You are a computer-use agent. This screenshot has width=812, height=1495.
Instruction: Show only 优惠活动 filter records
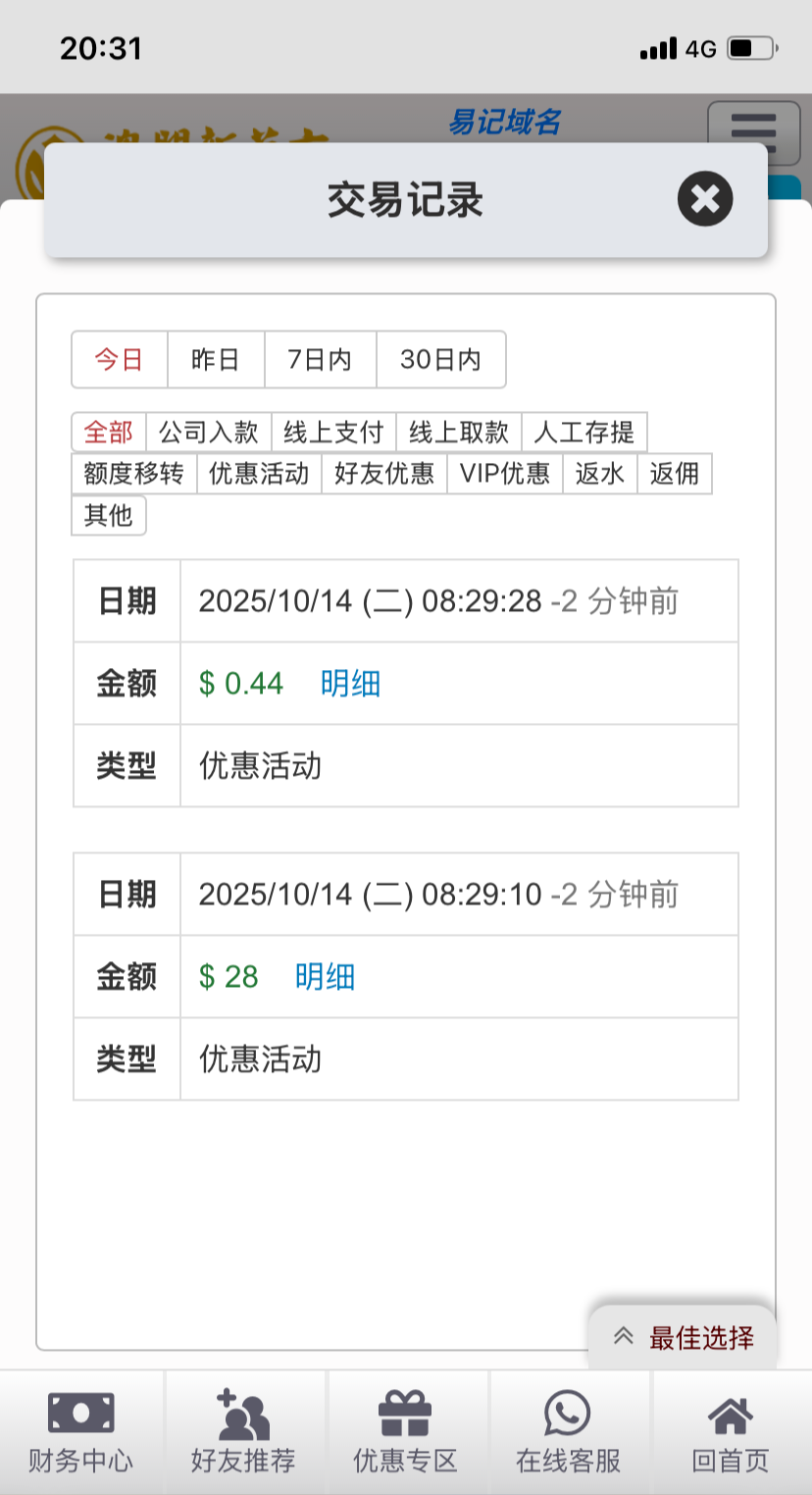259,474
